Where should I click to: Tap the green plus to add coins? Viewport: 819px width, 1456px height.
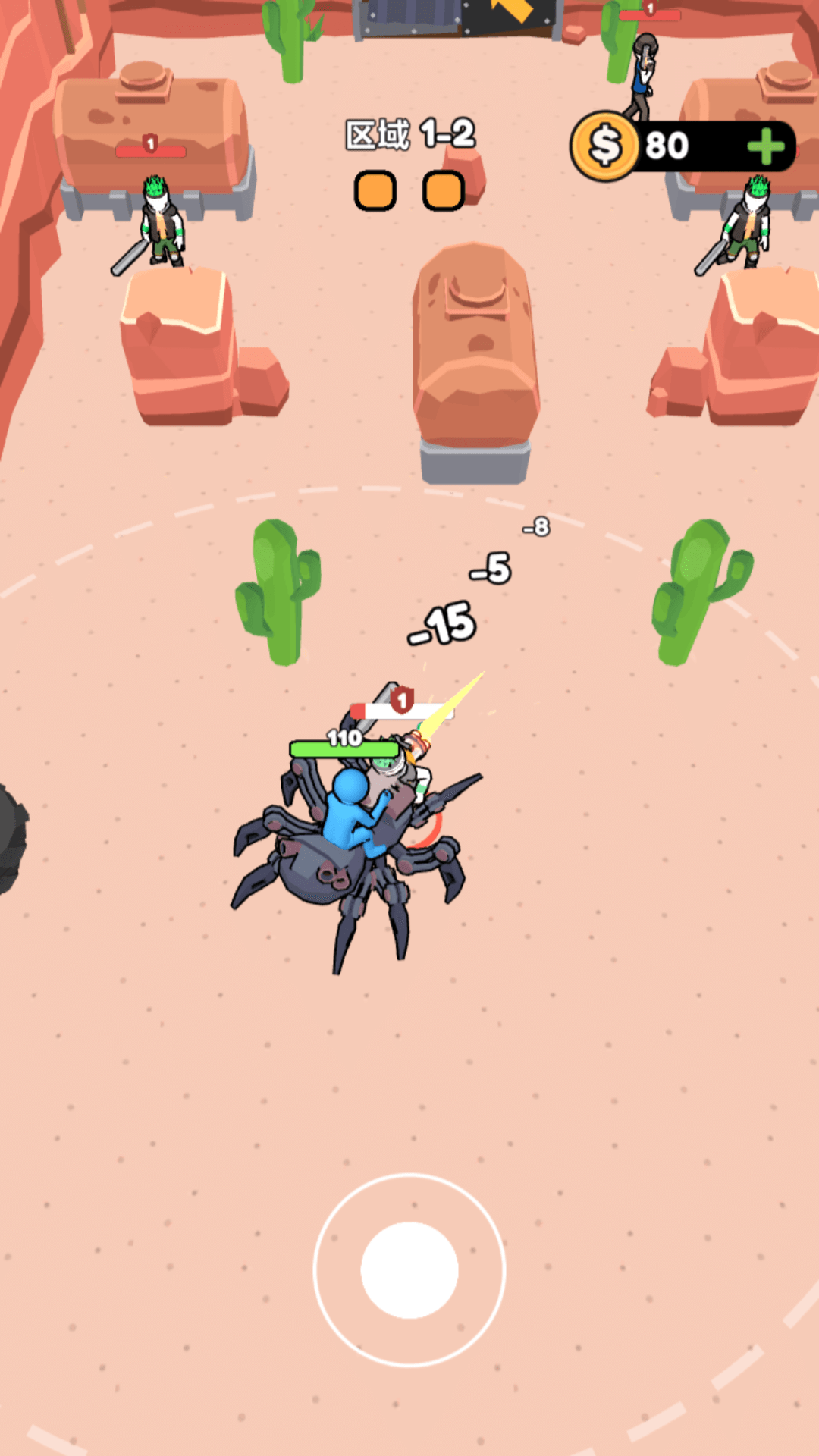click(x=766, y=146)
